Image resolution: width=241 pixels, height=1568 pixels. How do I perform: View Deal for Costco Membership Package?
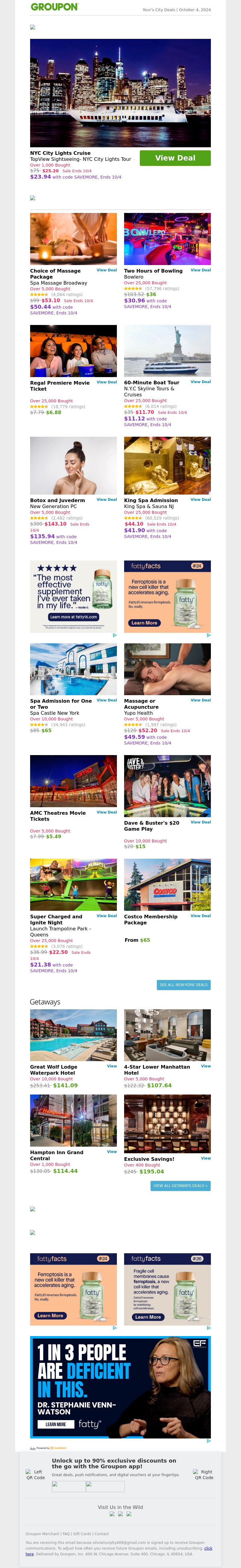(x=200, y=916)
